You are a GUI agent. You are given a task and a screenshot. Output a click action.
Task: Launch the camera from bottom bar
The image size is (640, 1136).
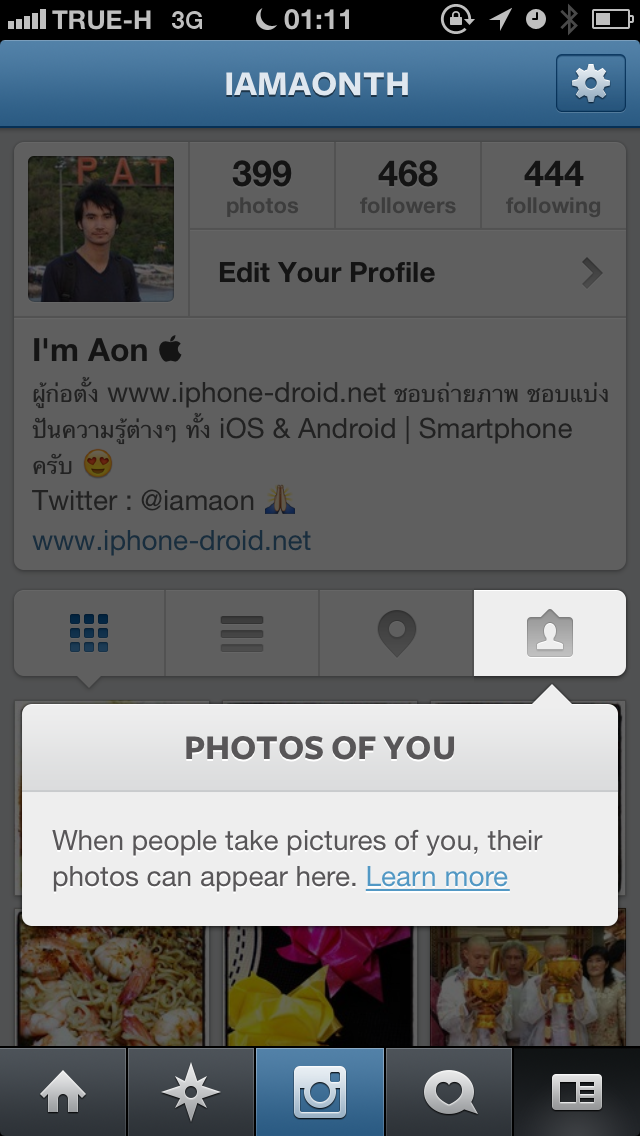point(320,1092)
